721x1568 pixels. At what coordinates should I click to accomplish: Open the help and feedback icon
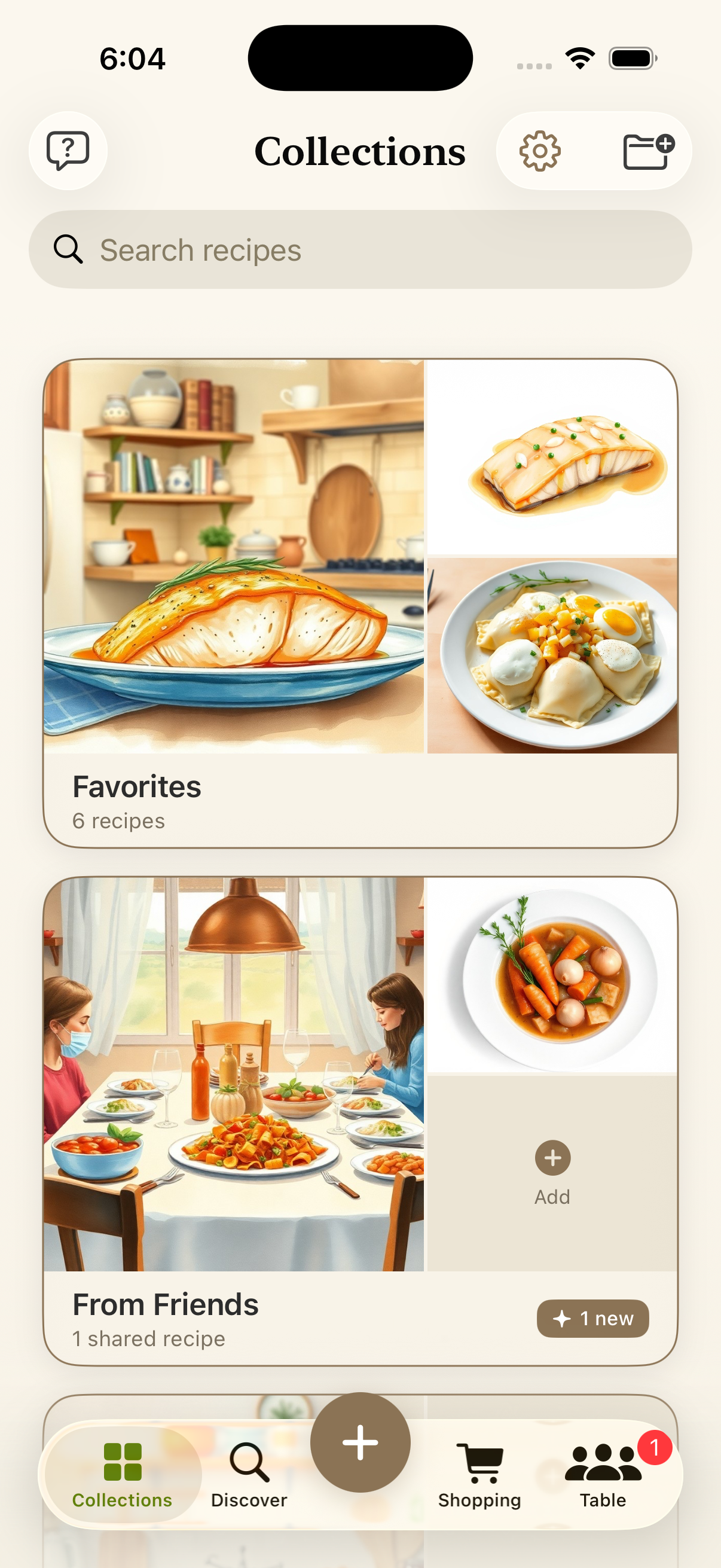[x=68, y=150]
